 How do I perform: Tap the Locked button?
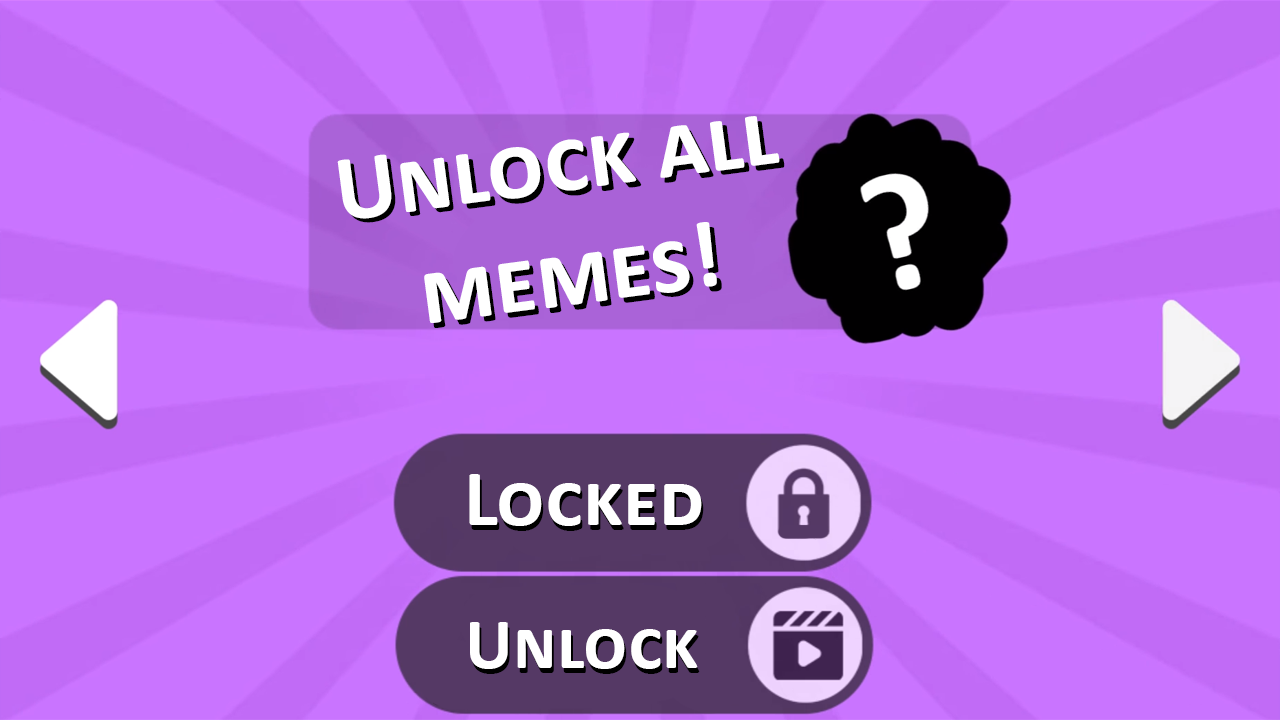(632, 502)
